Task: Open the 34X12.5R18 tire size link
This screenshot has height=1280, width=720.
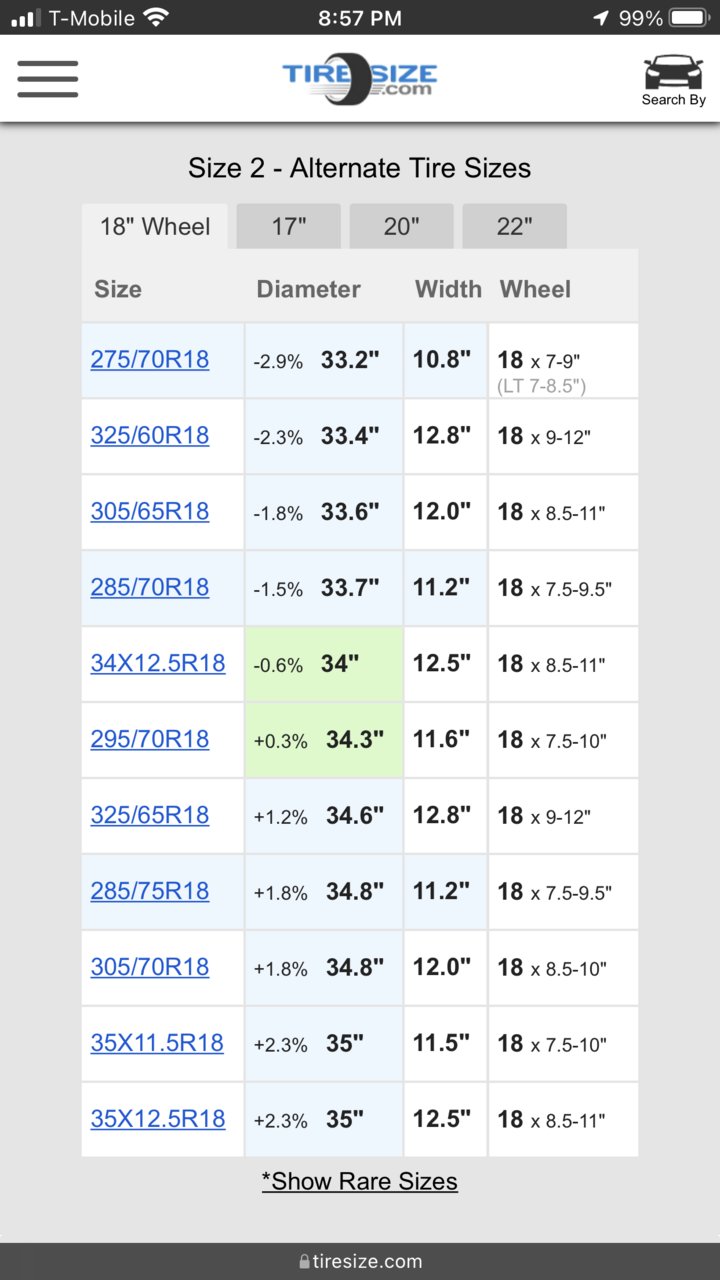Action: [x=158, y=664]
